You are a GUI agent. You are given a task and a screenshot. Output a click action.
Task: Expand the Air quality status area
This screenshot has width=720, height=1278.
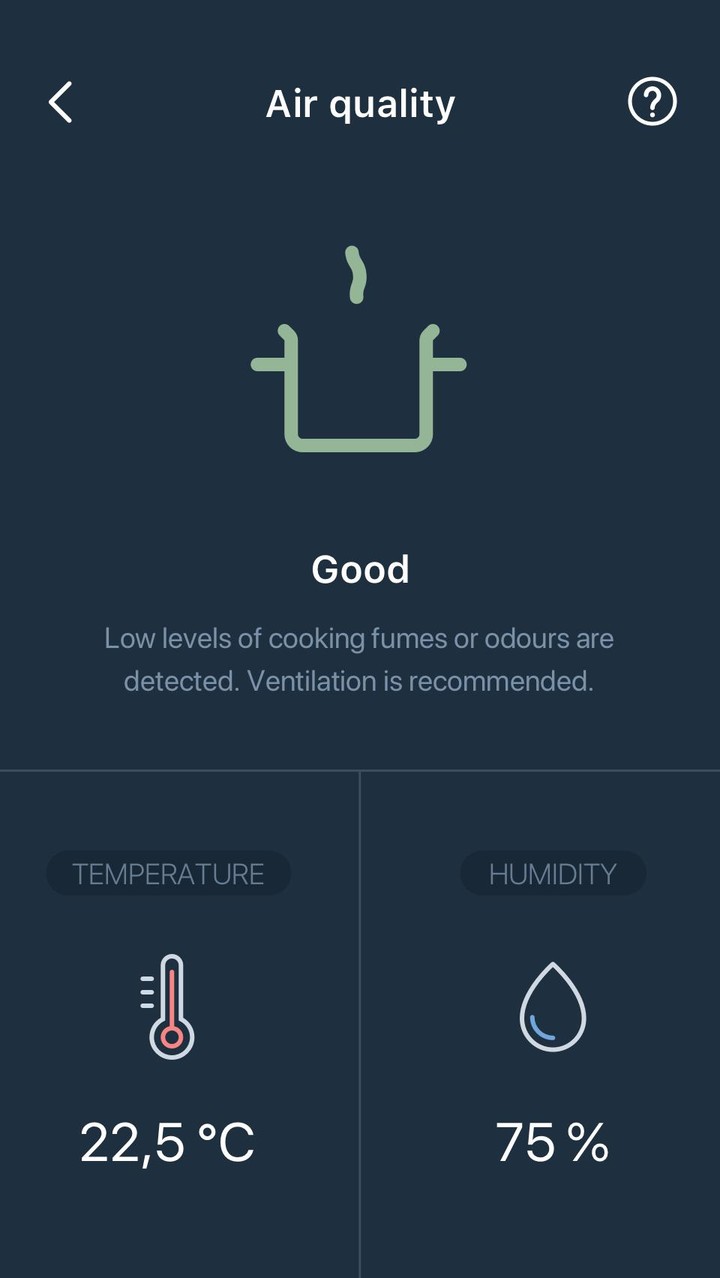[360, 460]
